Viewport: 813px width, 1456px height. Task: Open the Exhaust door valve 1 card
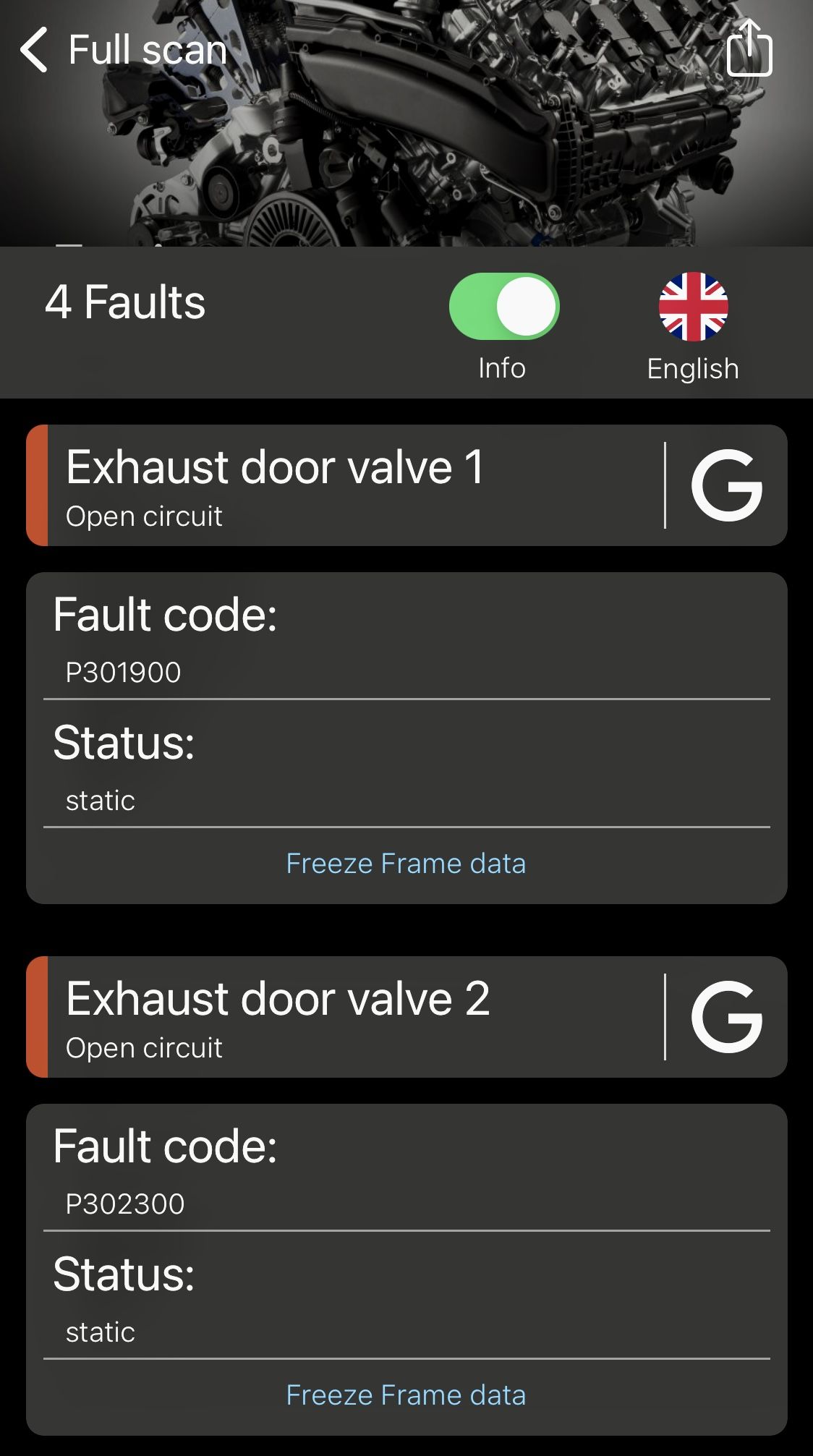pyautogui.click(x=347, y=485)
